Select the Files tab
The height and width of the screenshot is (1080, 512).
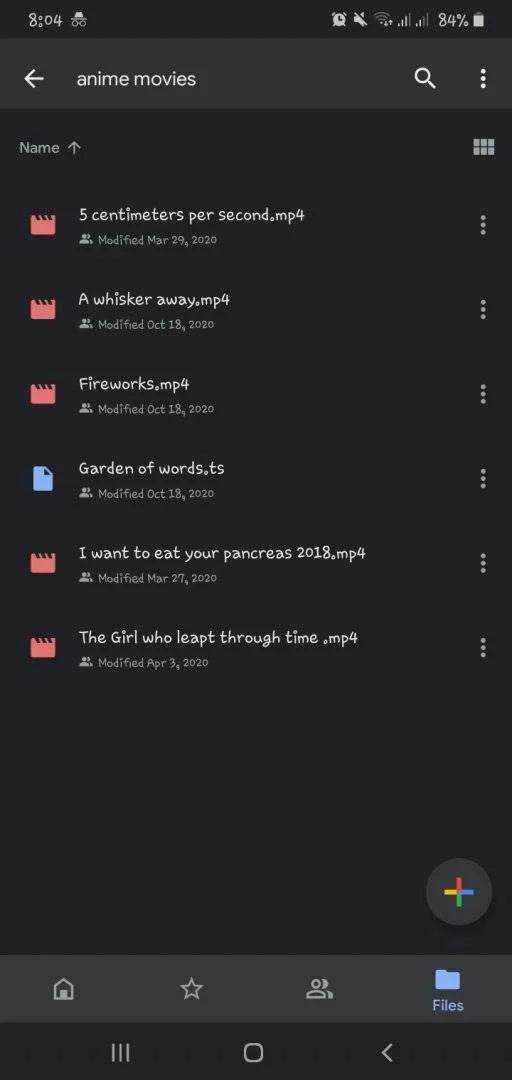[448, 989]
